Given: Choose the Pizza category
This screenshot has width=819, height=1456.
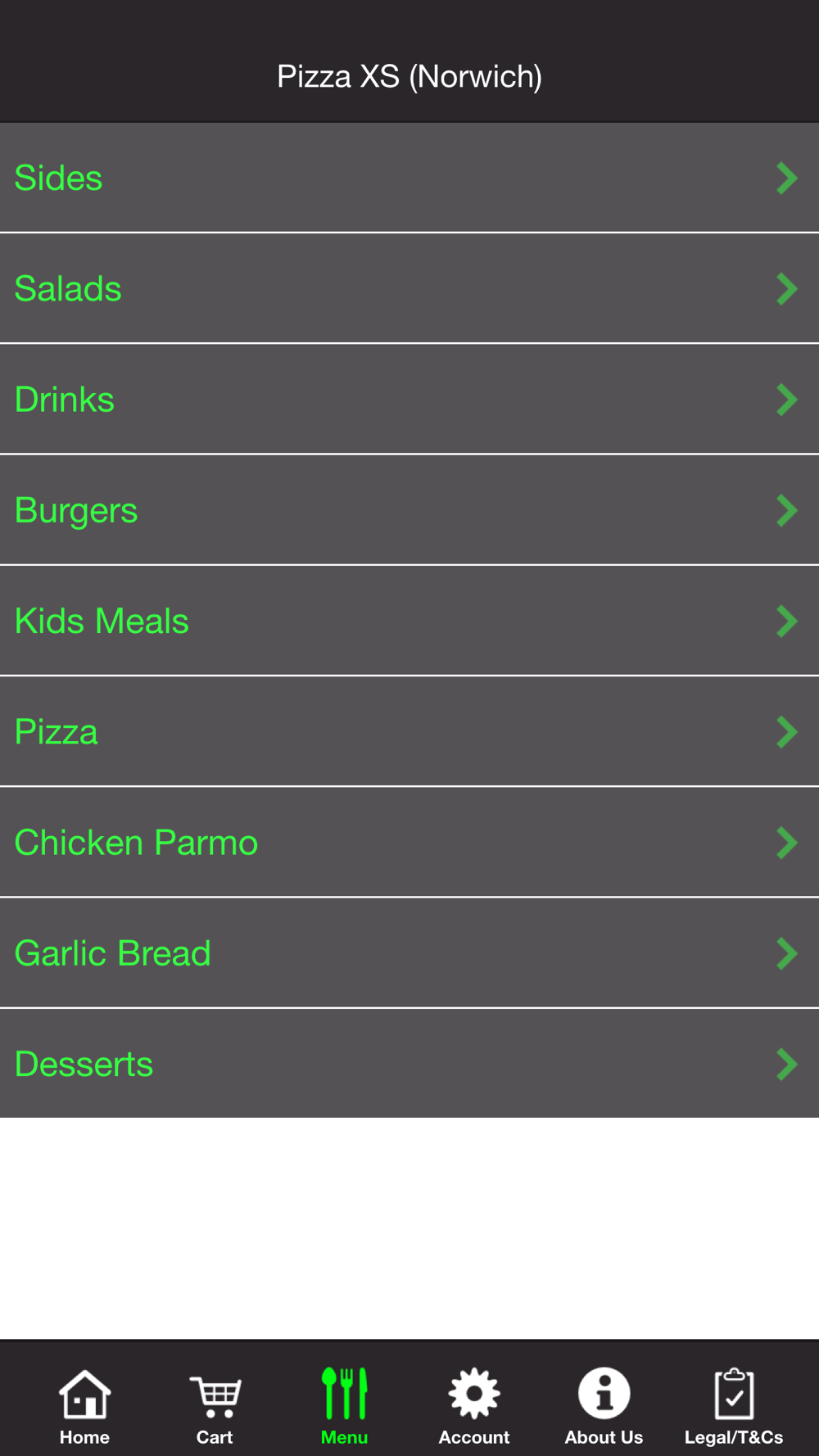Looking at the screenshot, I should click(409, 731).
